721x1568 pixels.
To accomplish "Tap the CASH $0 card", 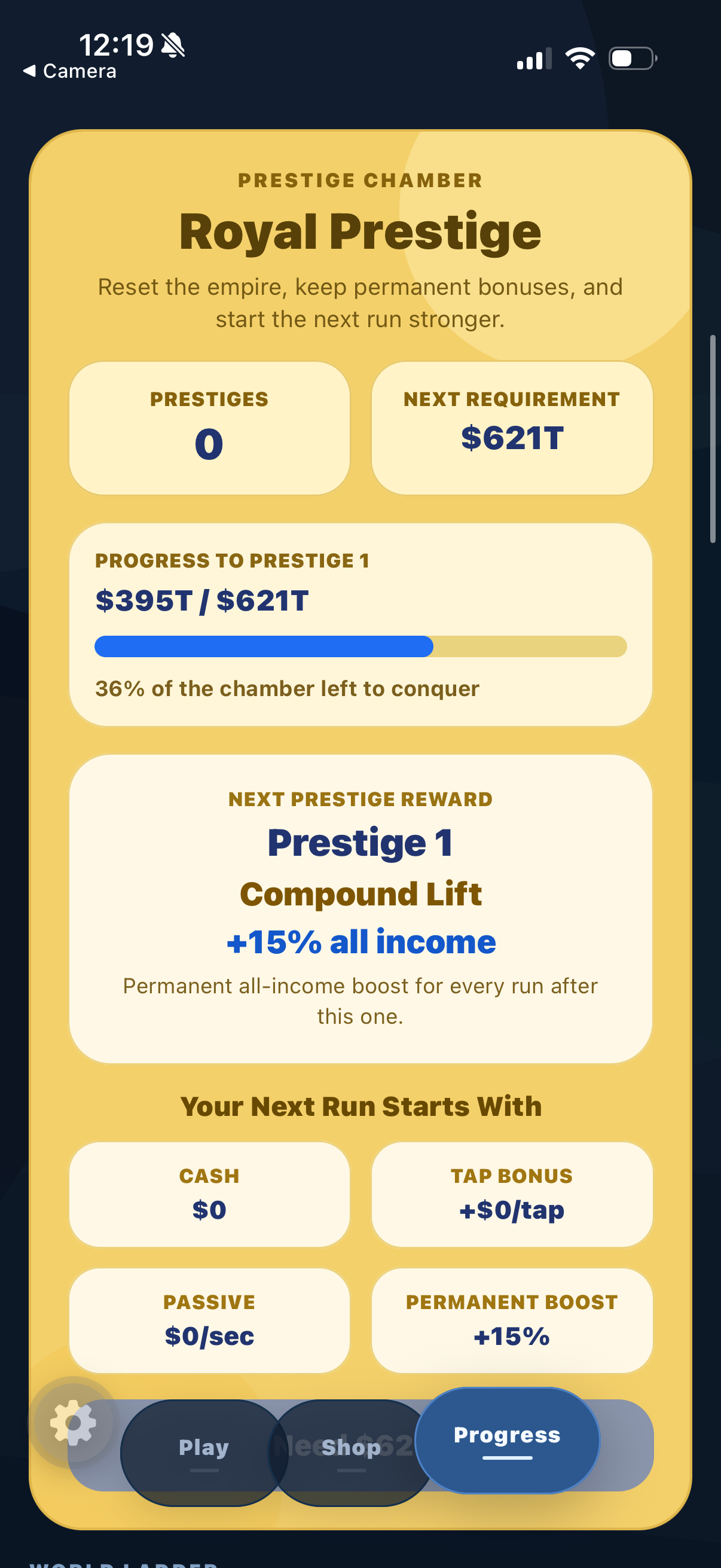I will click(209, 1194).
